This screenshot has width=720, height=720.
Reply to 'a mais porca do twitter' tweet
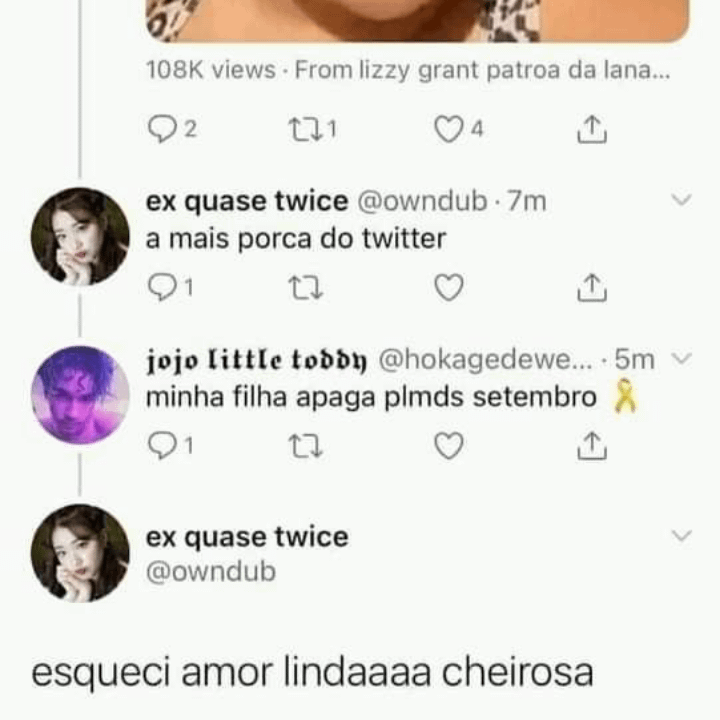pyautogui.click(x=162, y=288)
